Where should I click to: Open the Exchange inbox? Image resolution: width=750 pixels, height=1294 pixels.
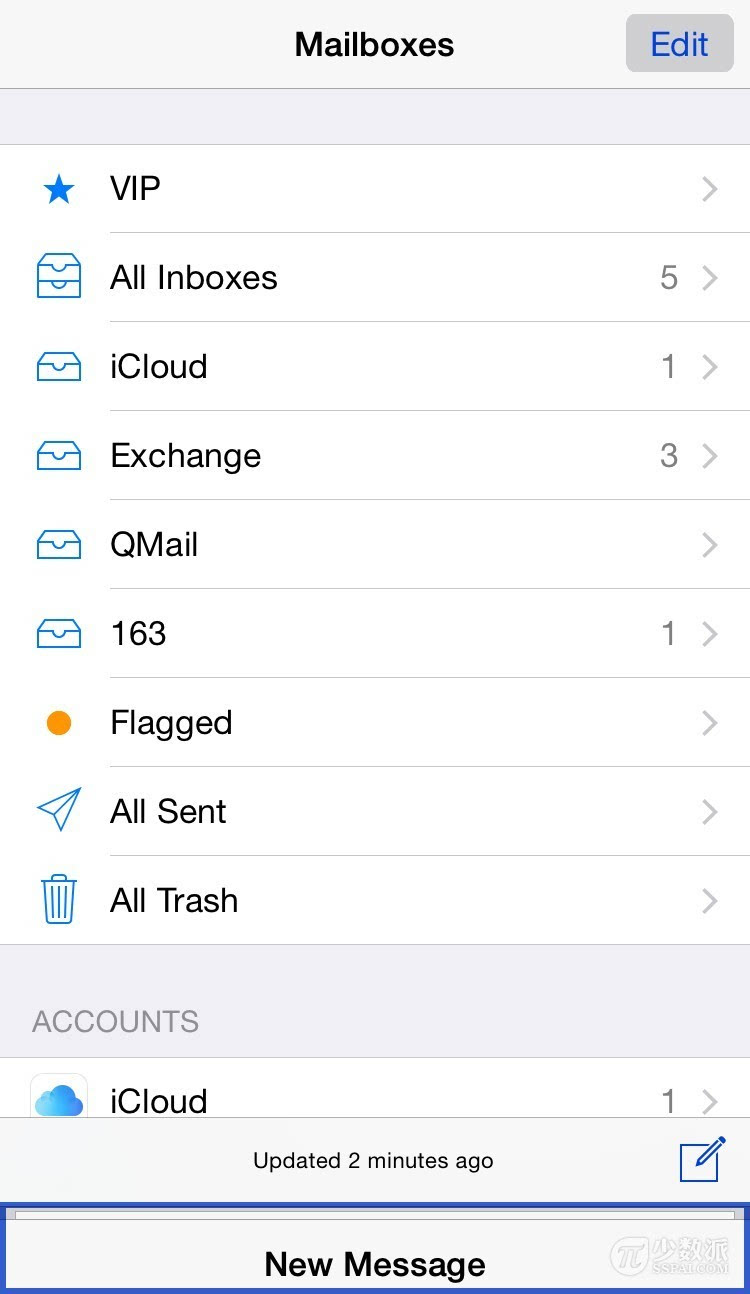(x=375, y=456)
